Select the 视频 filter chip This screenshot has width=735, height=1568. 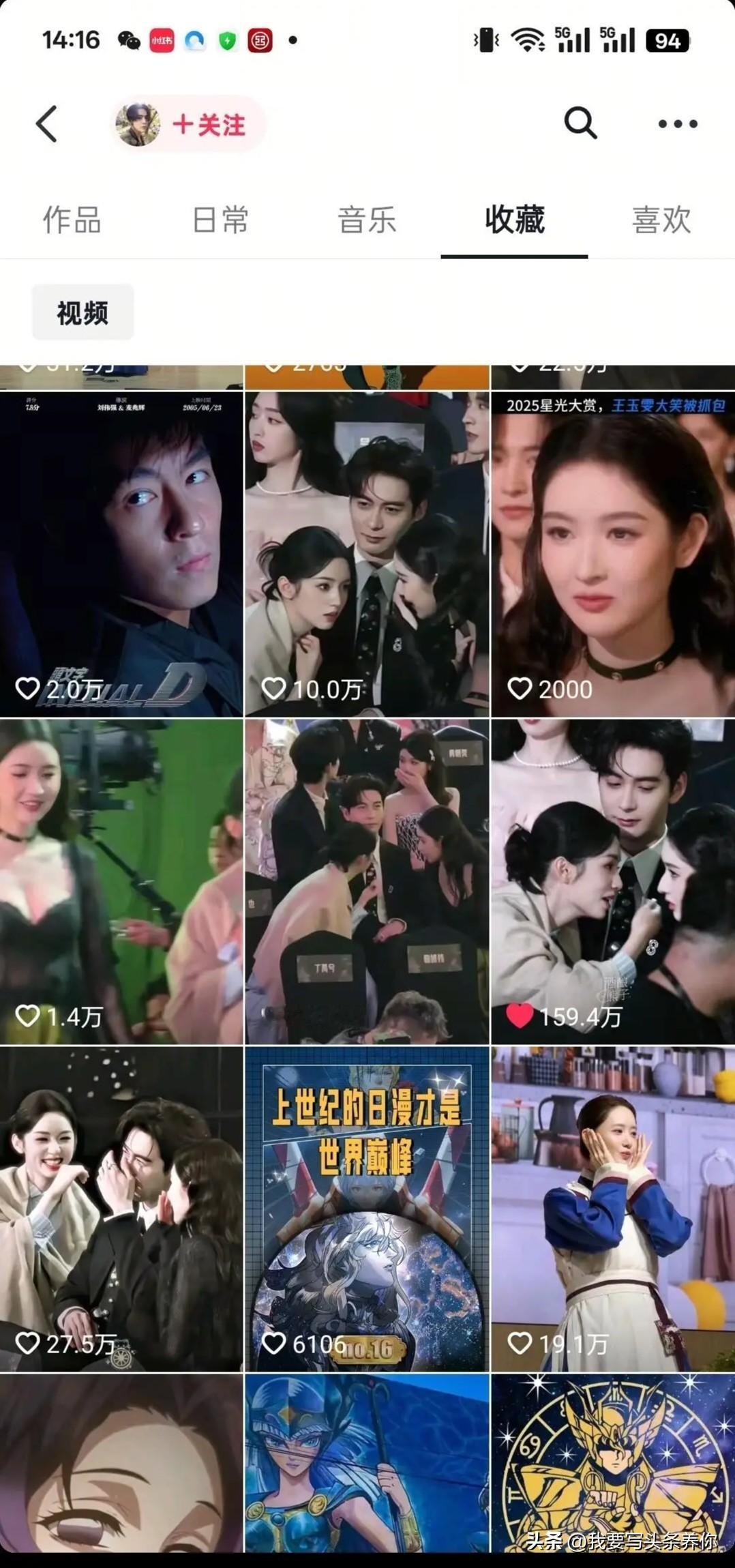coord(82,313)
